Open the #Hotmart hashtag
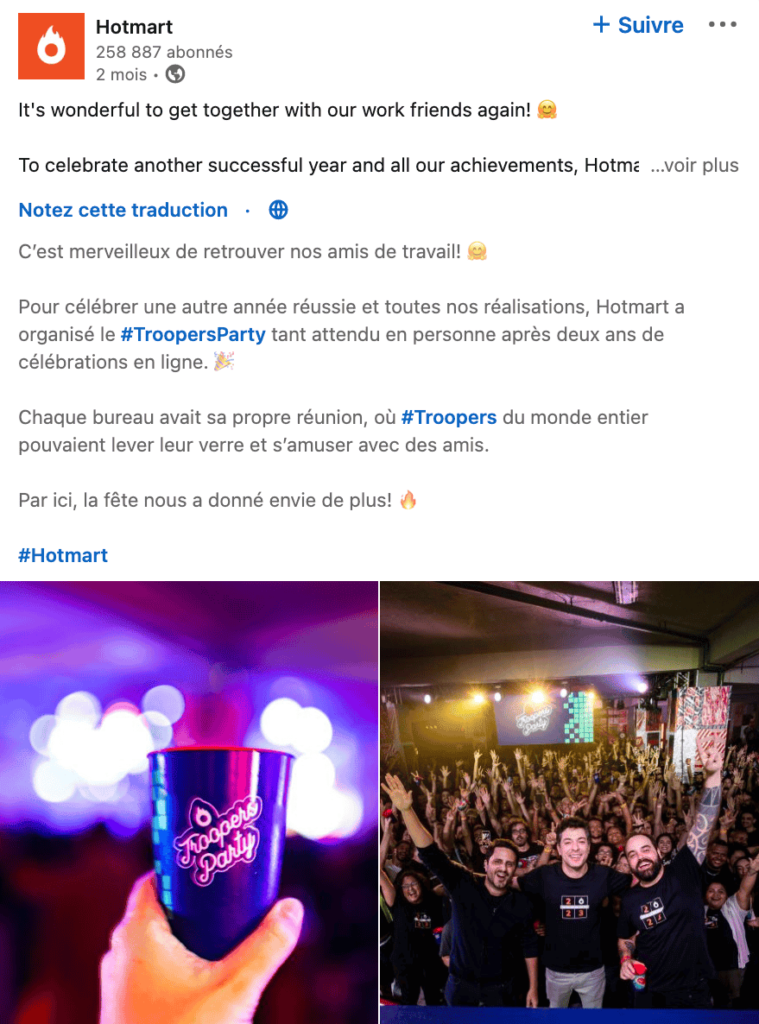Viewport: 759px width, 1024px height. 63,555
